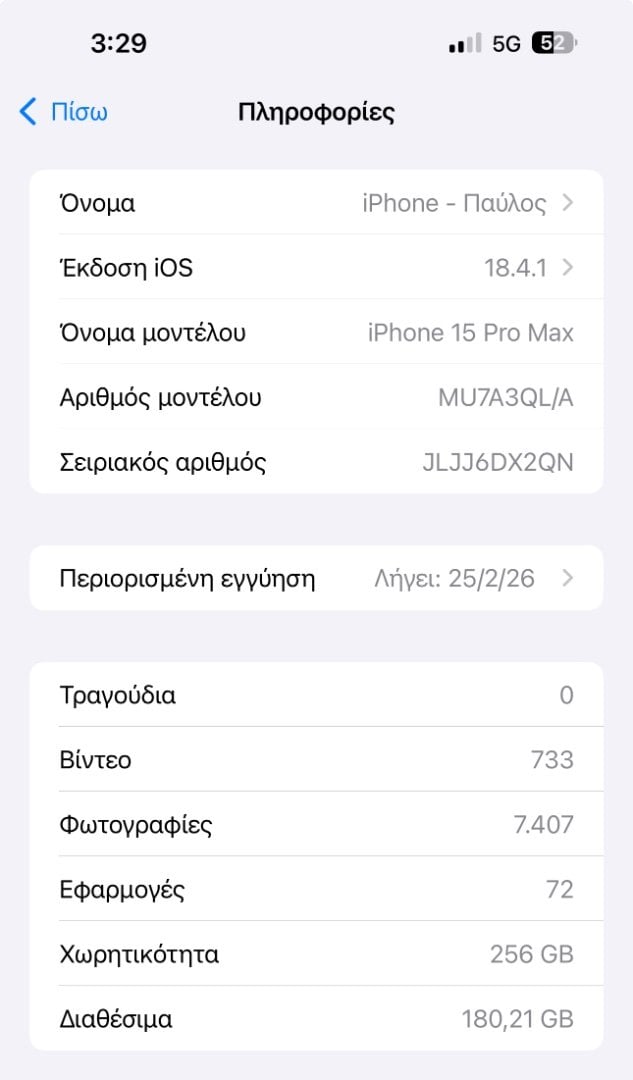This screenshot has height=1080, width=633.
Task: Open Περιορισμένη εγγύηση coverage details
Action: [x=316, y=578]
